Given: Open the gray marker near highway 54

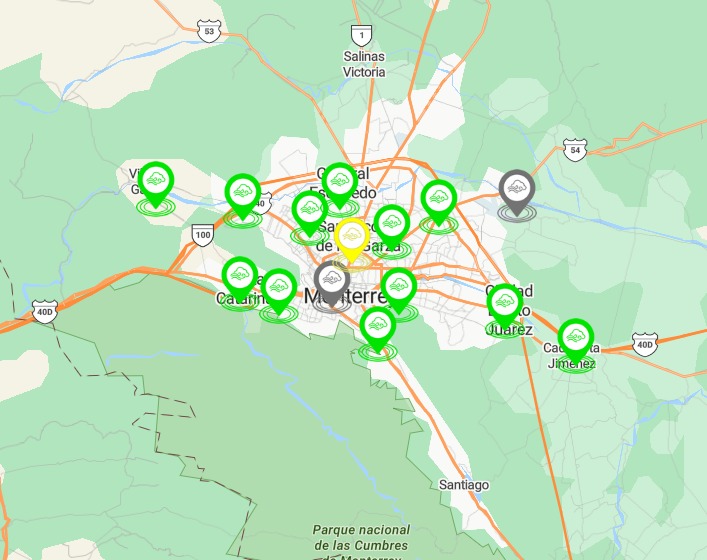Looking at the screenshot, I should point(517,190).
